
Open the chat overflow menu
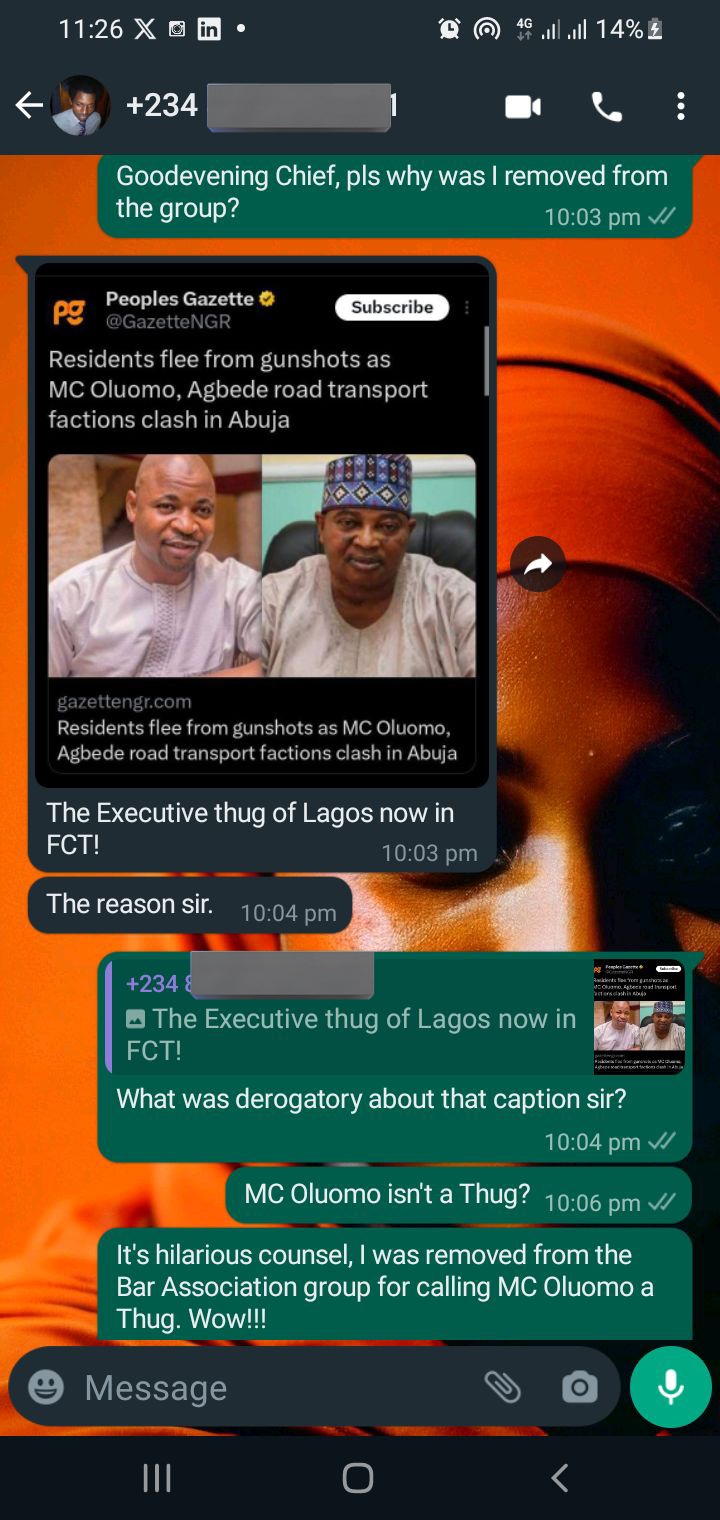pyautogui.click(x=680, y=106)
